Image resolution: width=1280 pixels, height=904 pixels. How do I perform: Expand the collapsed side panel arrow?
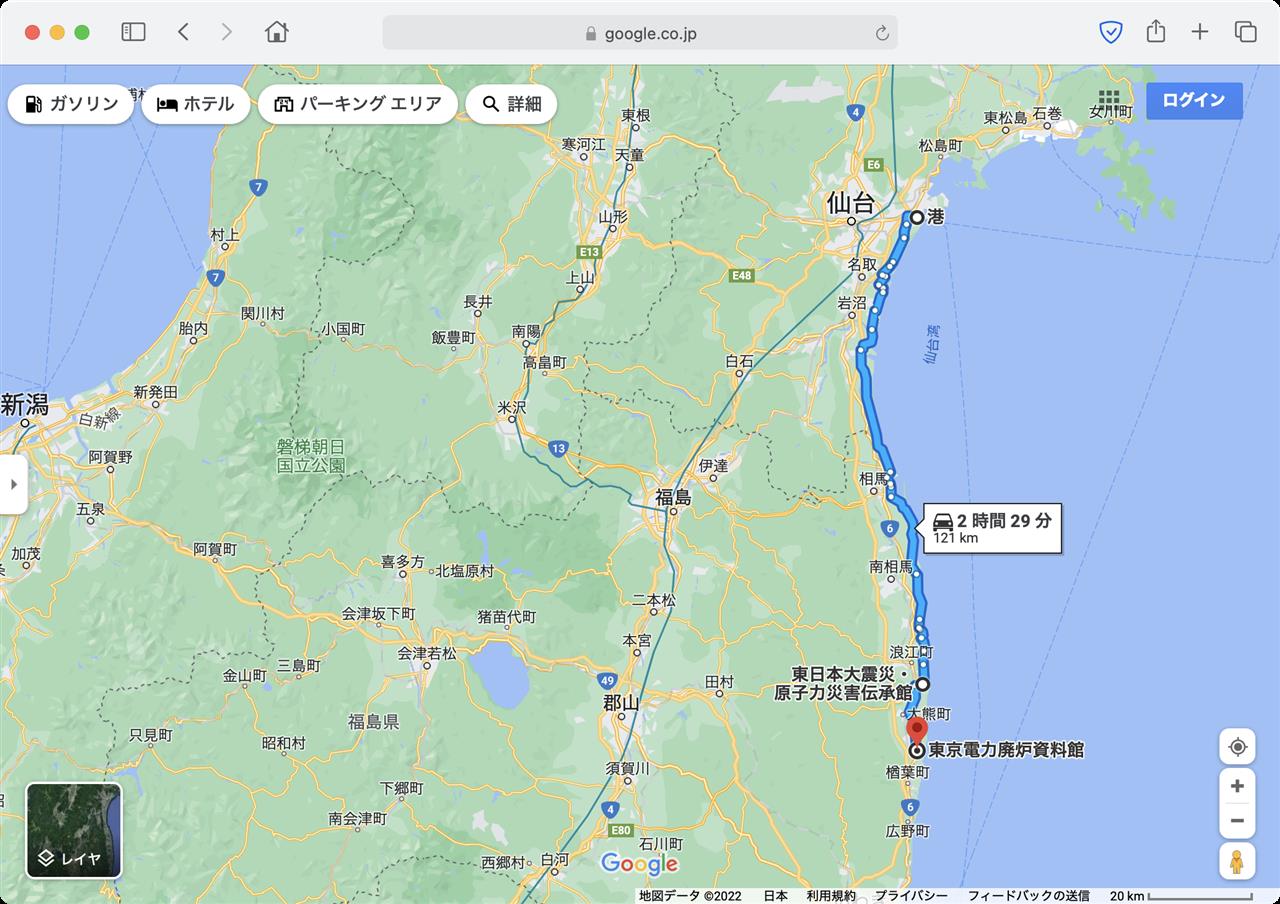[13, 484]
